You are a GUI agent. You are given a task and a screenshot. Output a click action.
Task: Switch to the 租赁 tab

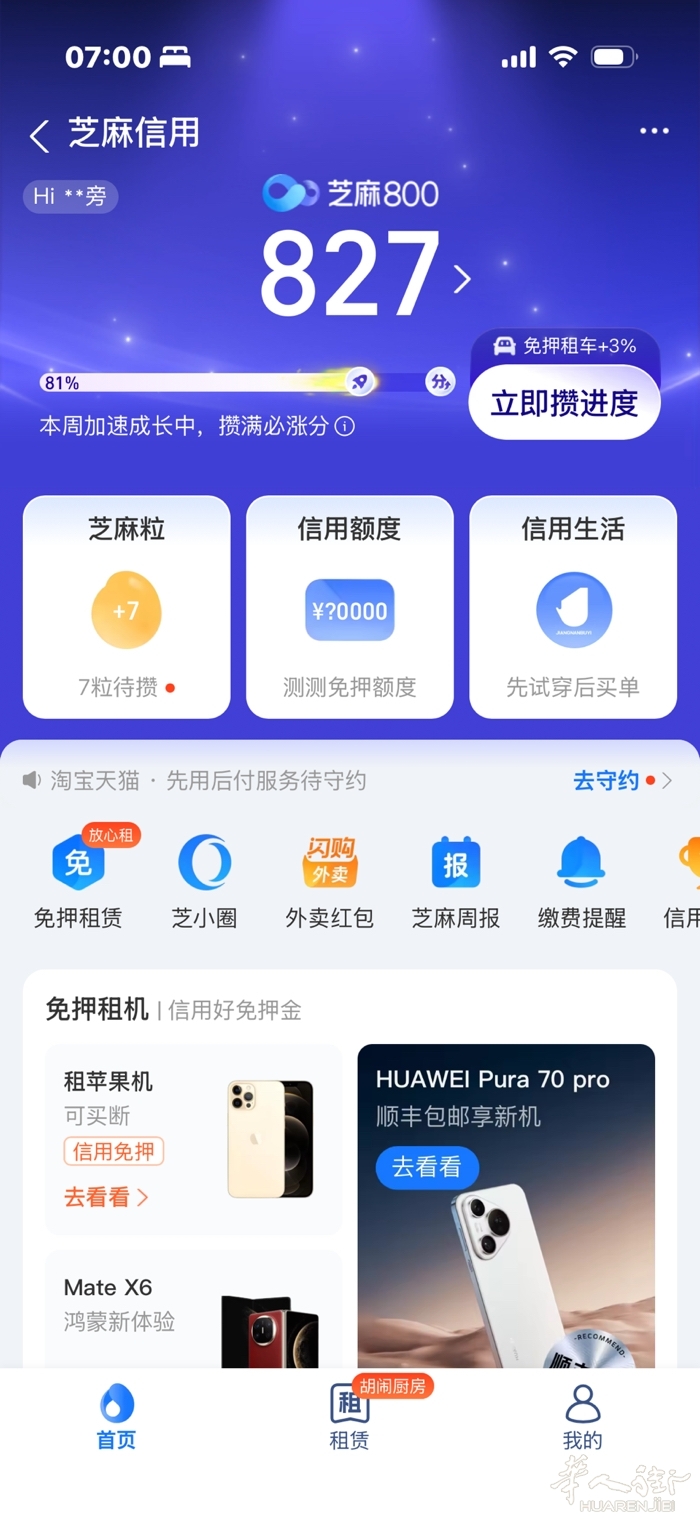point(349,1417)
